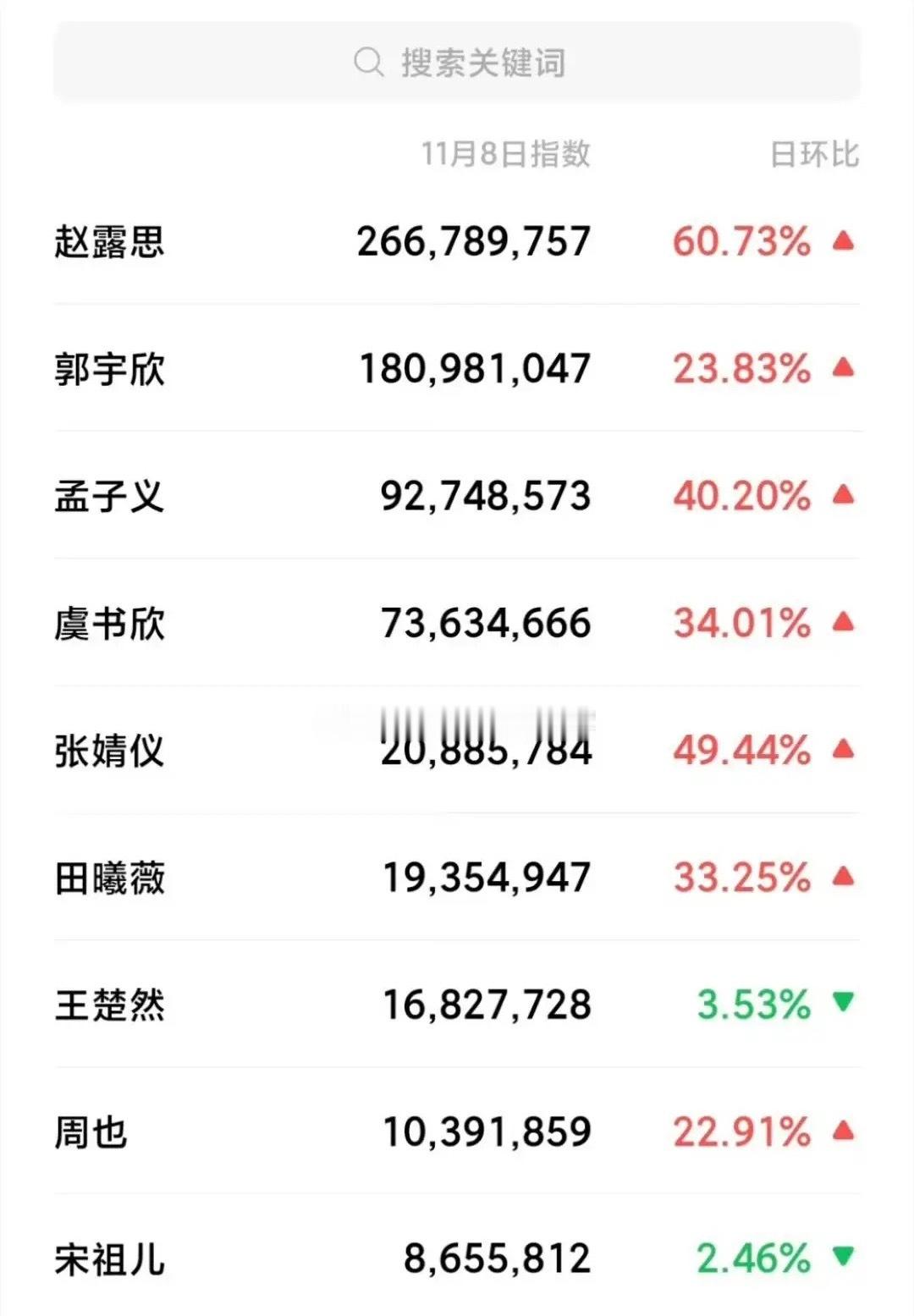Image resolution: width=914 pixels, height=1316 pixels.
Task: Toggle 张婧仪's trend indicator arrow
Action: [844, 751]
